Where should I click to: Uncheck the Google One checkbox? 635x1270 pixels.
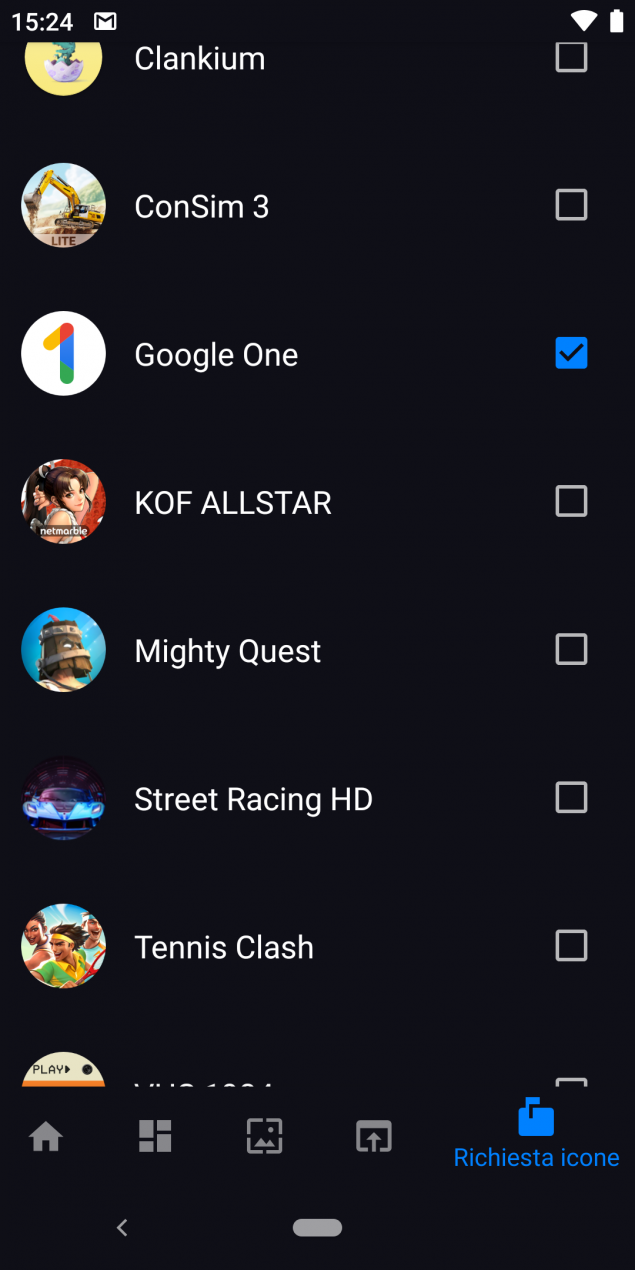coord(571,353)
